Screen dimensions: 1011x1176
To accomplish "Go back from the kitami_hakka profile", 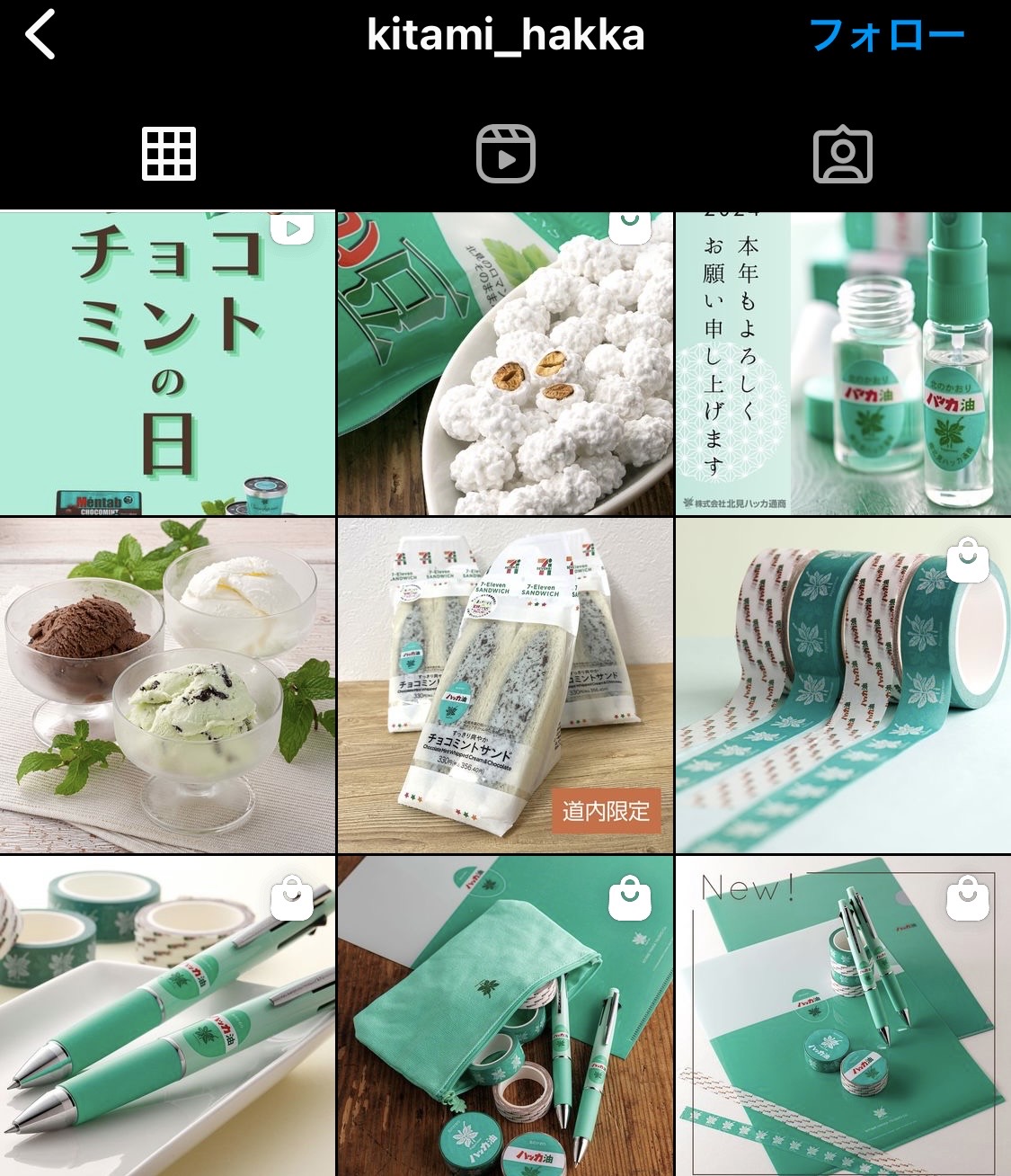I will [40, 35].
